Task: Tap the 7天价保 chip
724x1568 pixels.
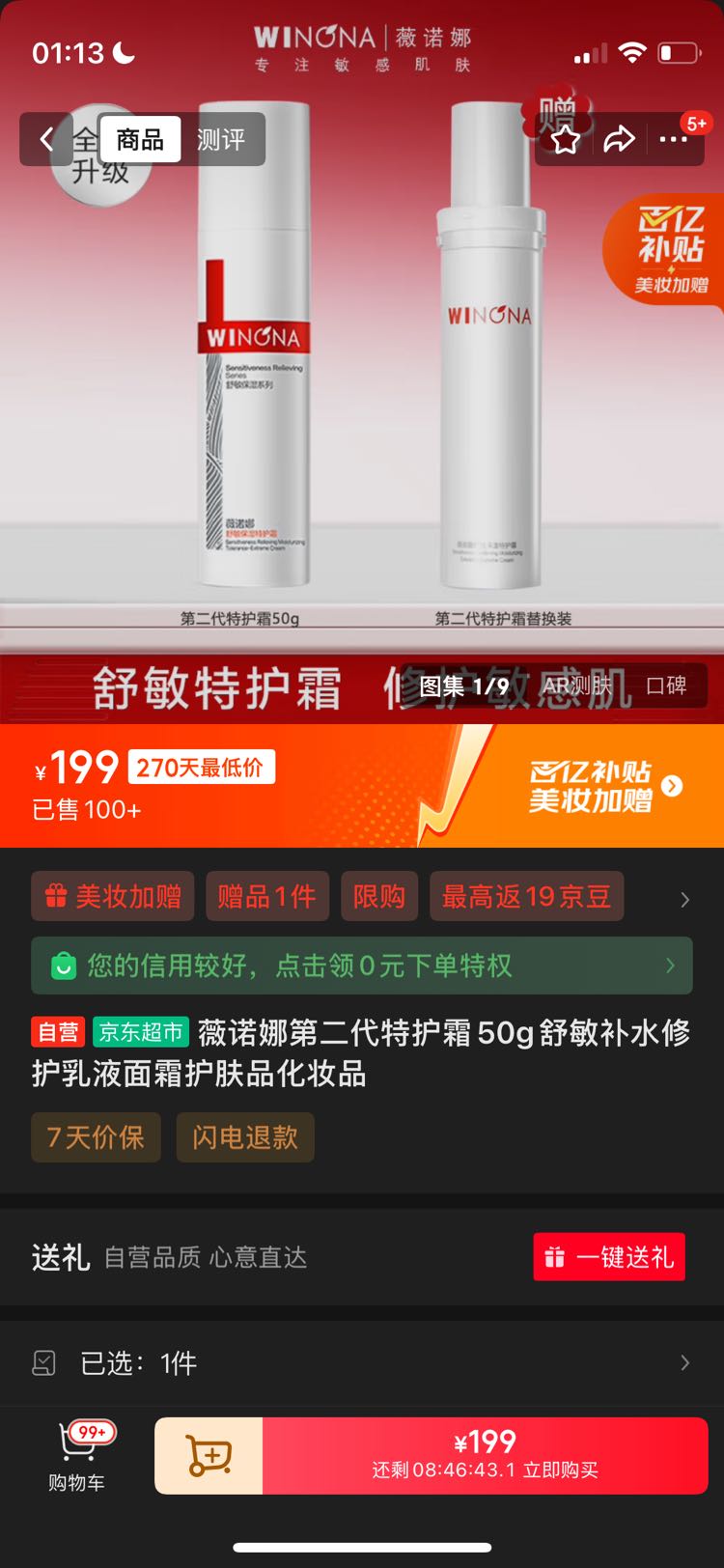Action: tap(96, 1137)
